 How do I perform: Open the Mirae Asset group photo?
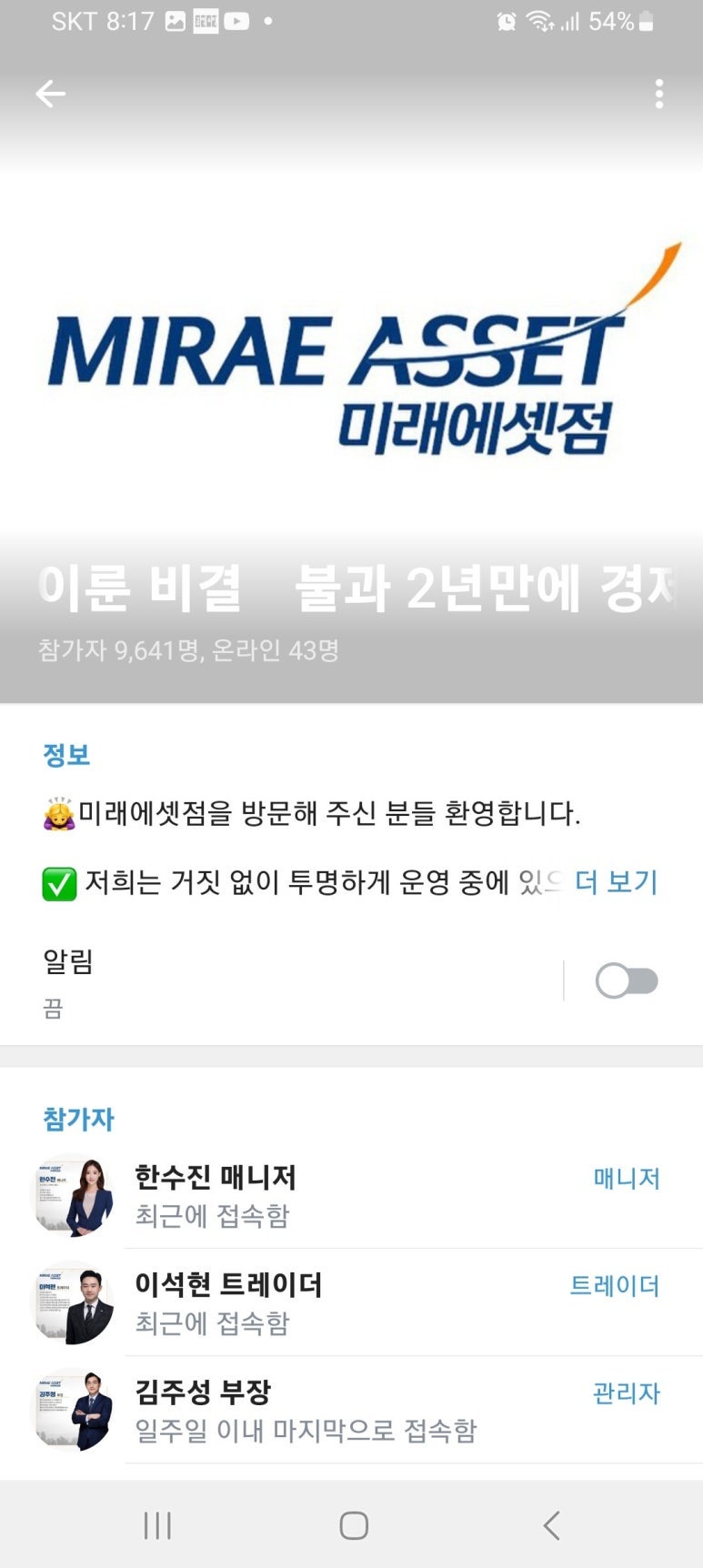click(x=351, y=364)
